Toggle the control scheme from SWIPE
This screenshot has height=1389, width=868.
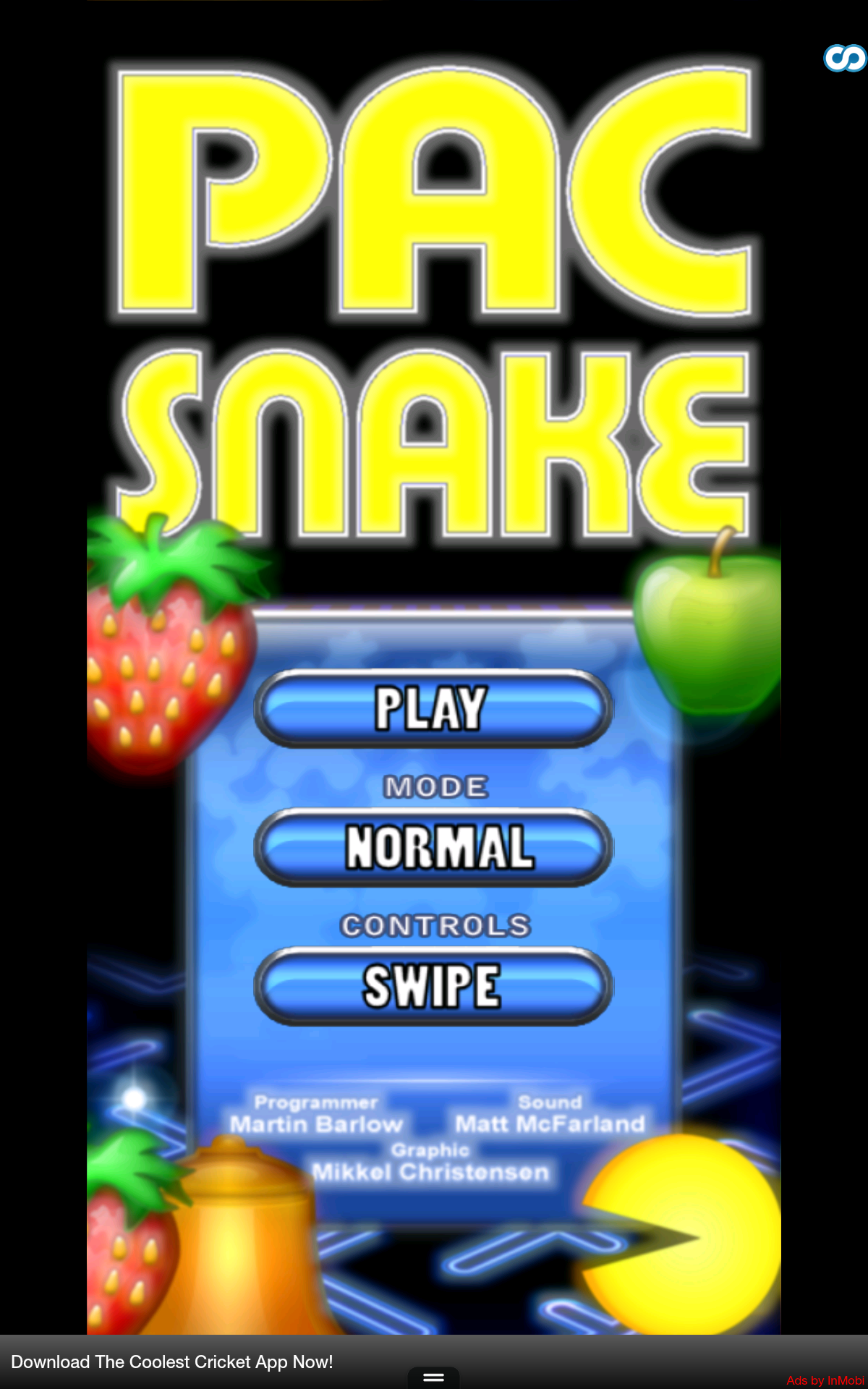tap(433, 986)
